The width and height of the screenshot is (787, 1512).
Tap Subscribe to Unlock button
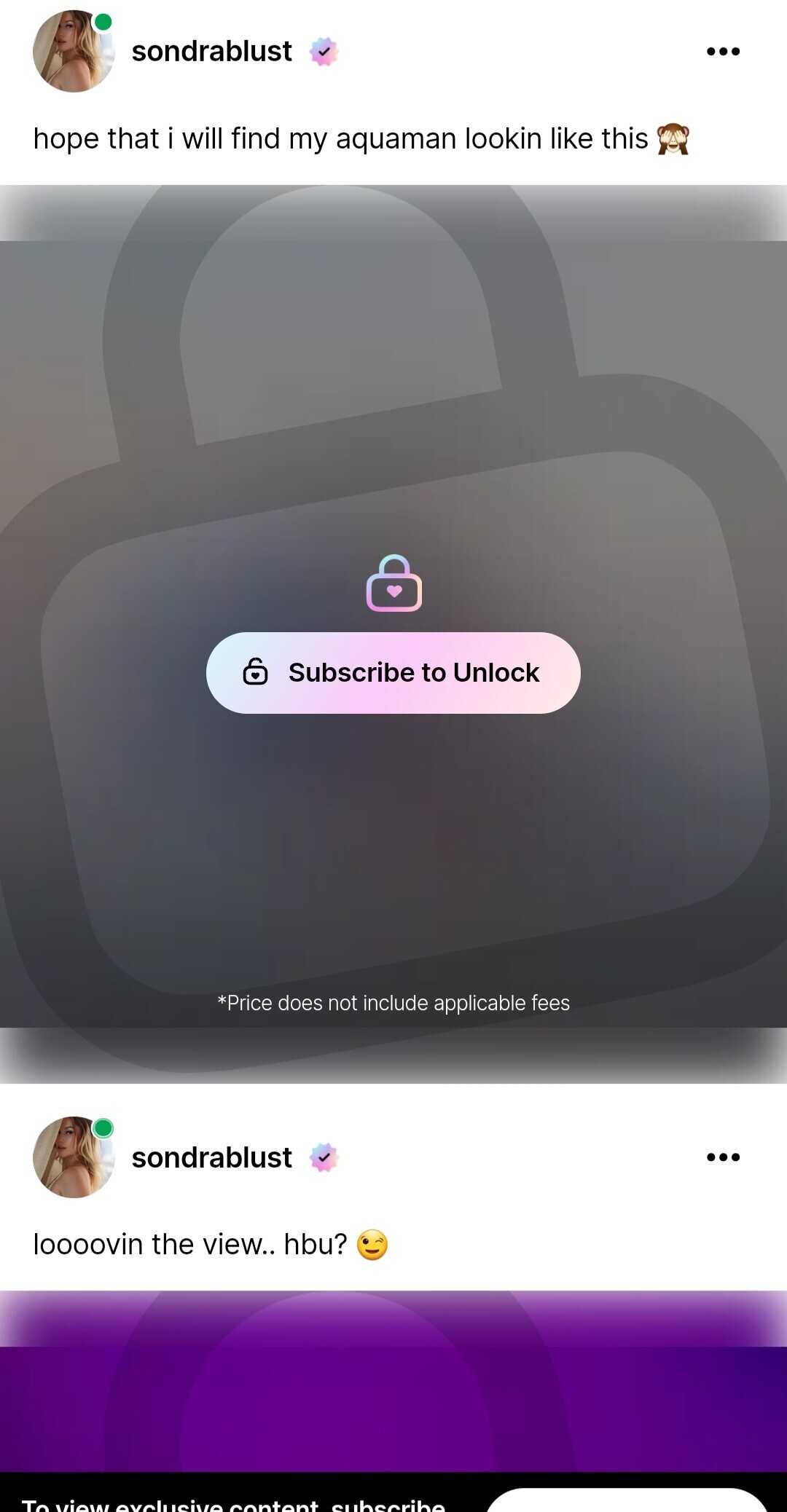[x=393, y=672]
